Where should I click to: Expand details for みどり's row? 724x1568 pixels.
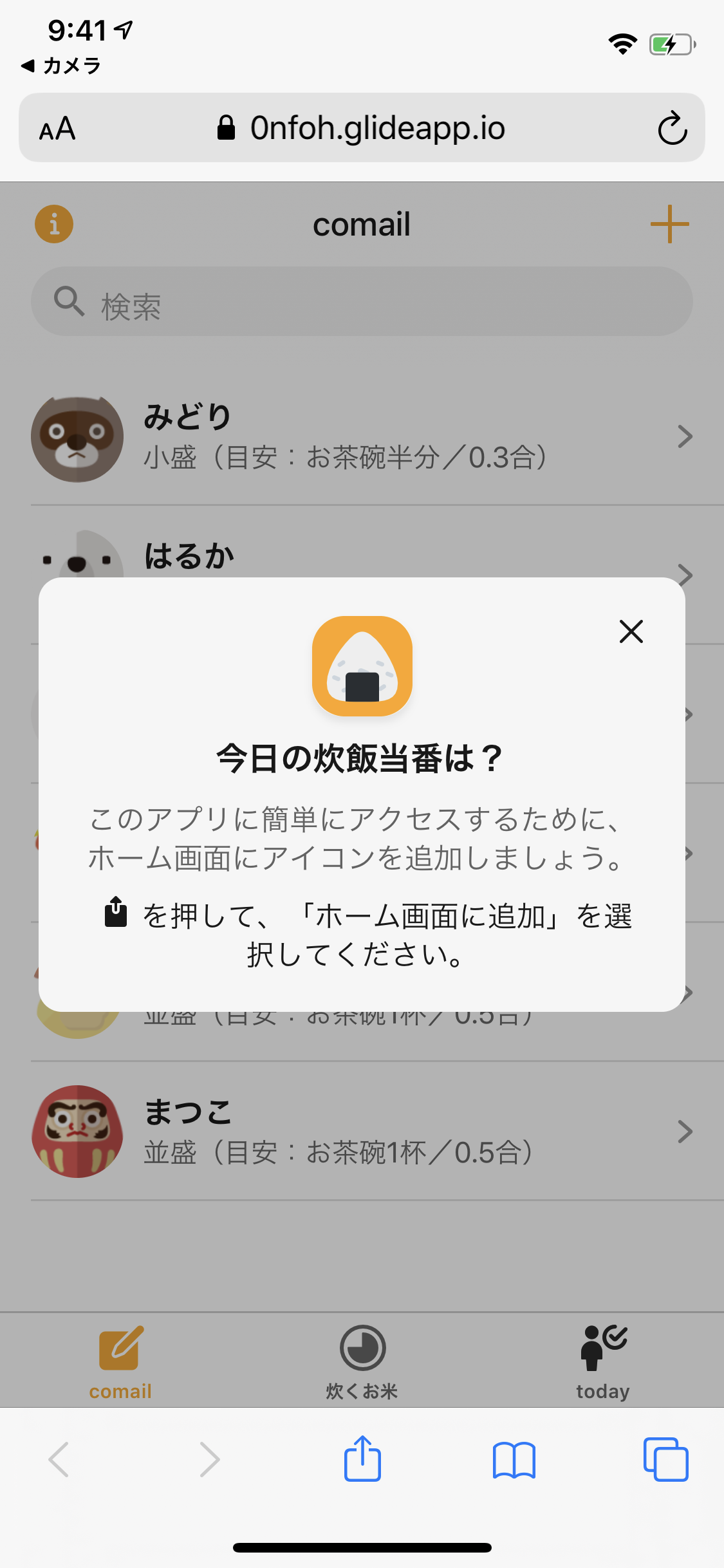coord(685,436)
